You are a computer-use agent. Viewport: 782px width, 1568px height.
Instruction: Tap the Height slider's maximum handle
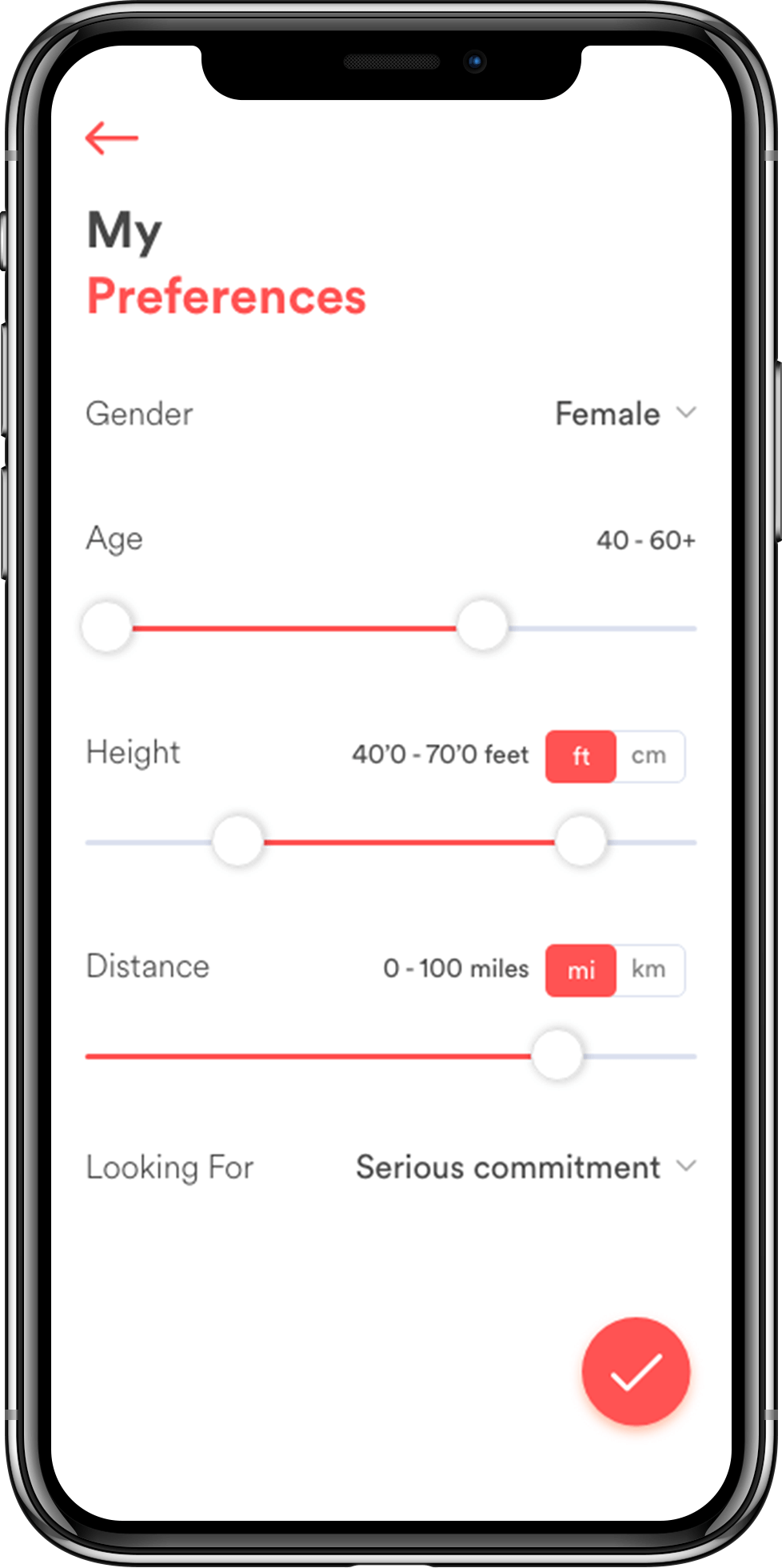pos(581,840)
